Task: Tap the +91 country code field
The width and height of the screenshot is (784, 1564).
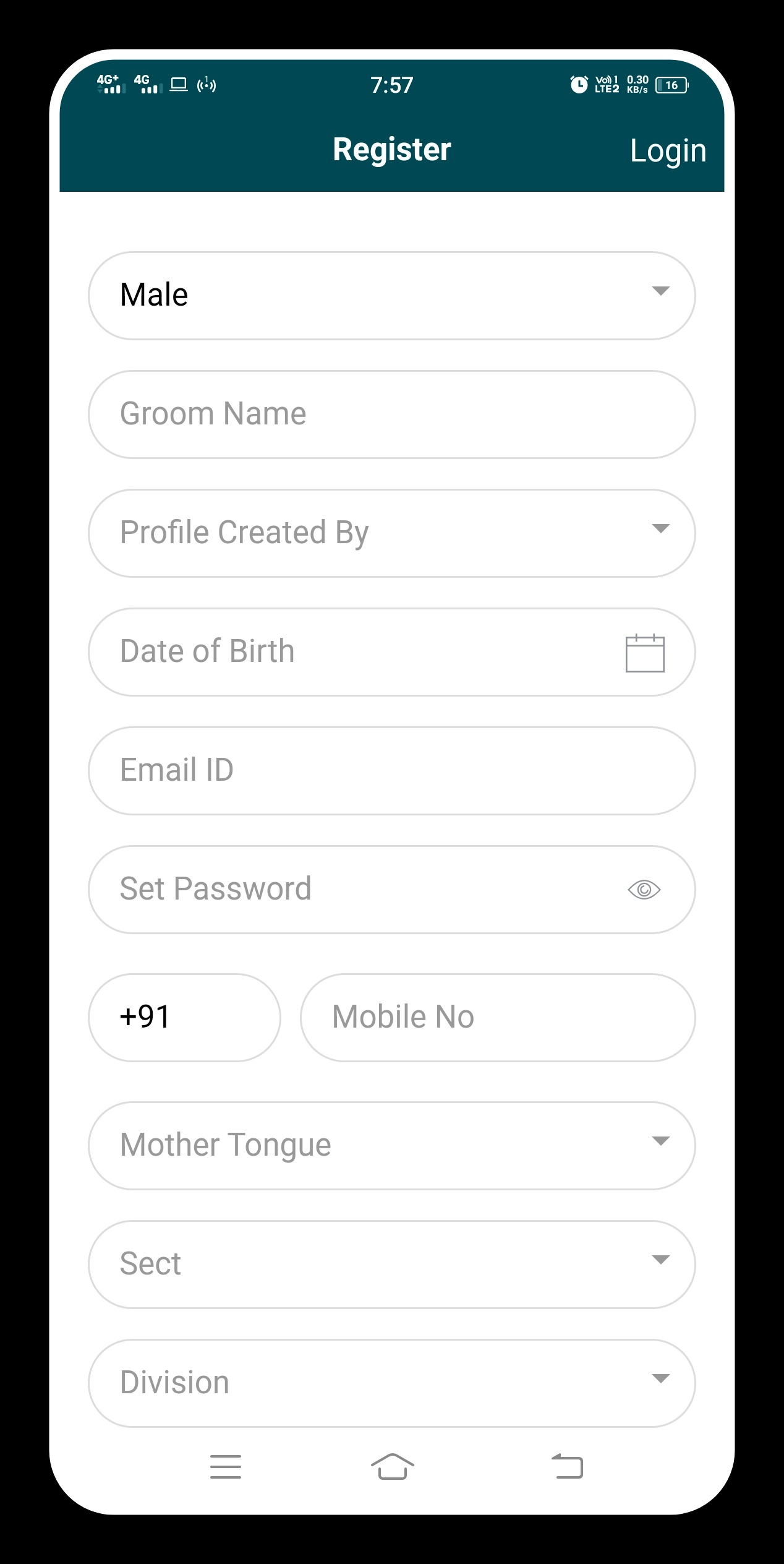Action: click(x=184, y=1017)
